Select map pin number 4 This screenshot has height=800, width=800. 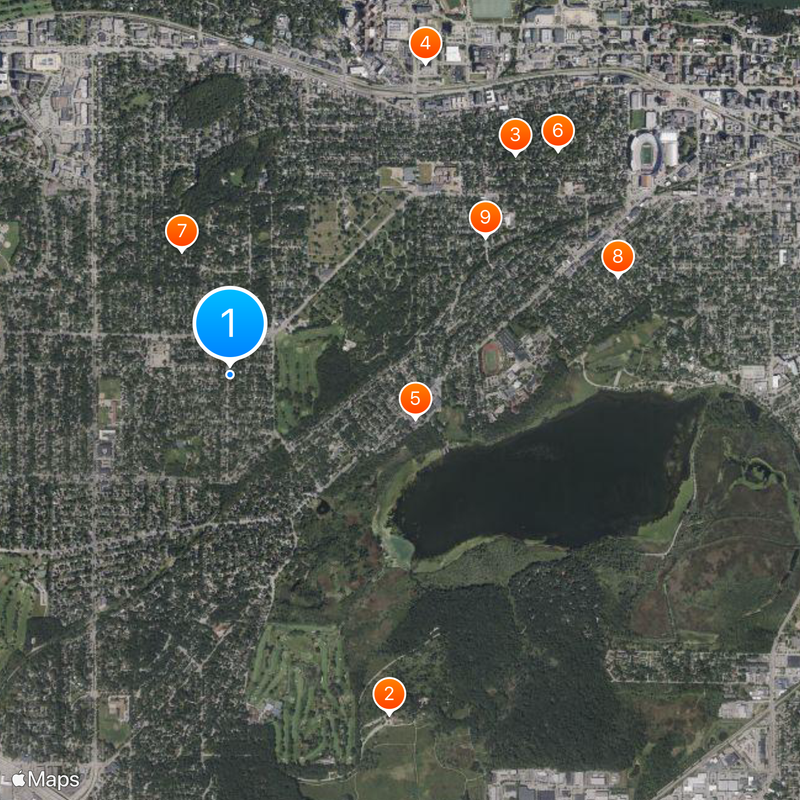426,44
